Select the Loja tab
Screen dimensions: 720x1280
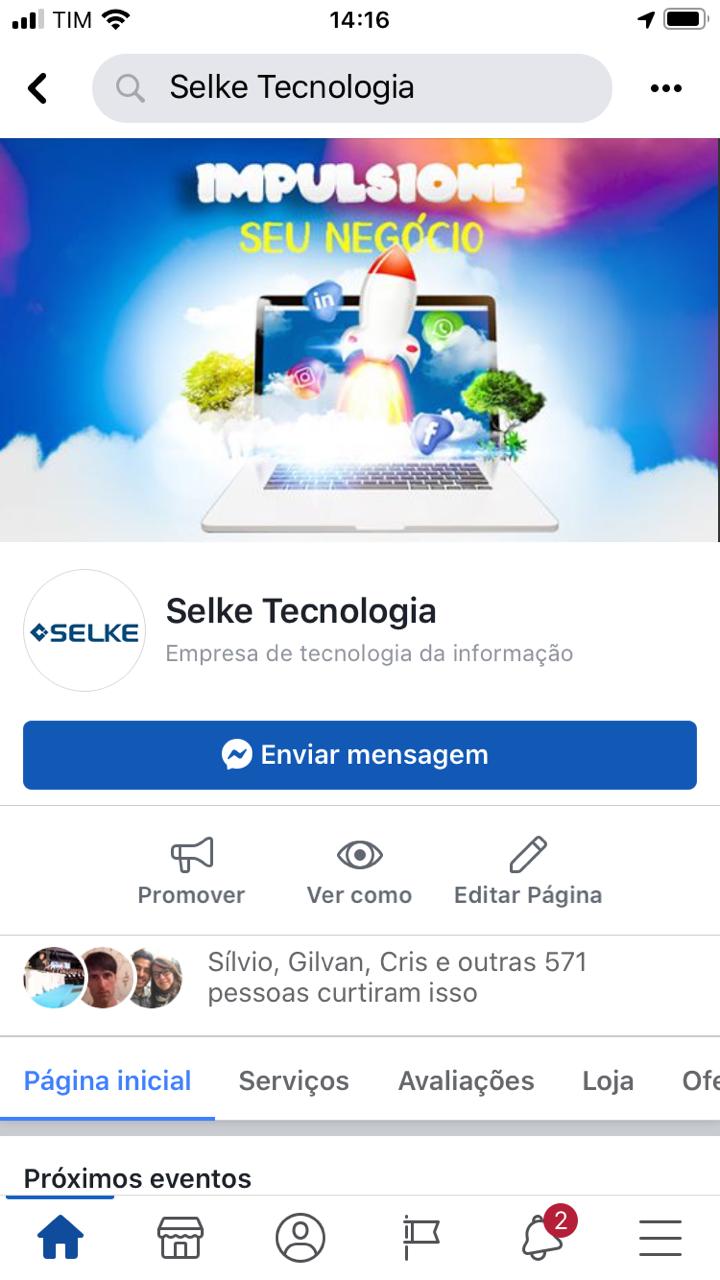pyautogui.click(x=608, y=1081)
